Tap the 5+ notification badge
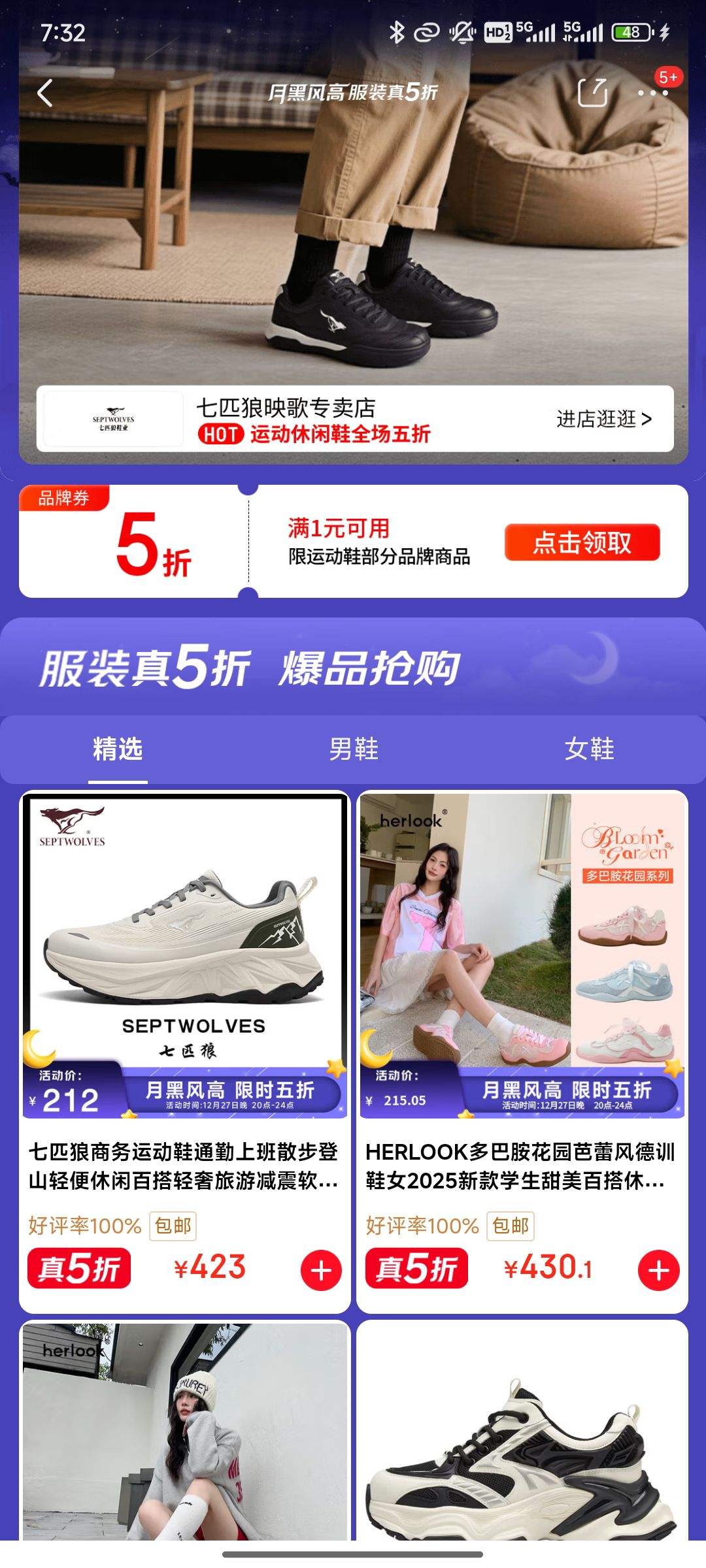 pyautogui.click(x=668, y=76)
